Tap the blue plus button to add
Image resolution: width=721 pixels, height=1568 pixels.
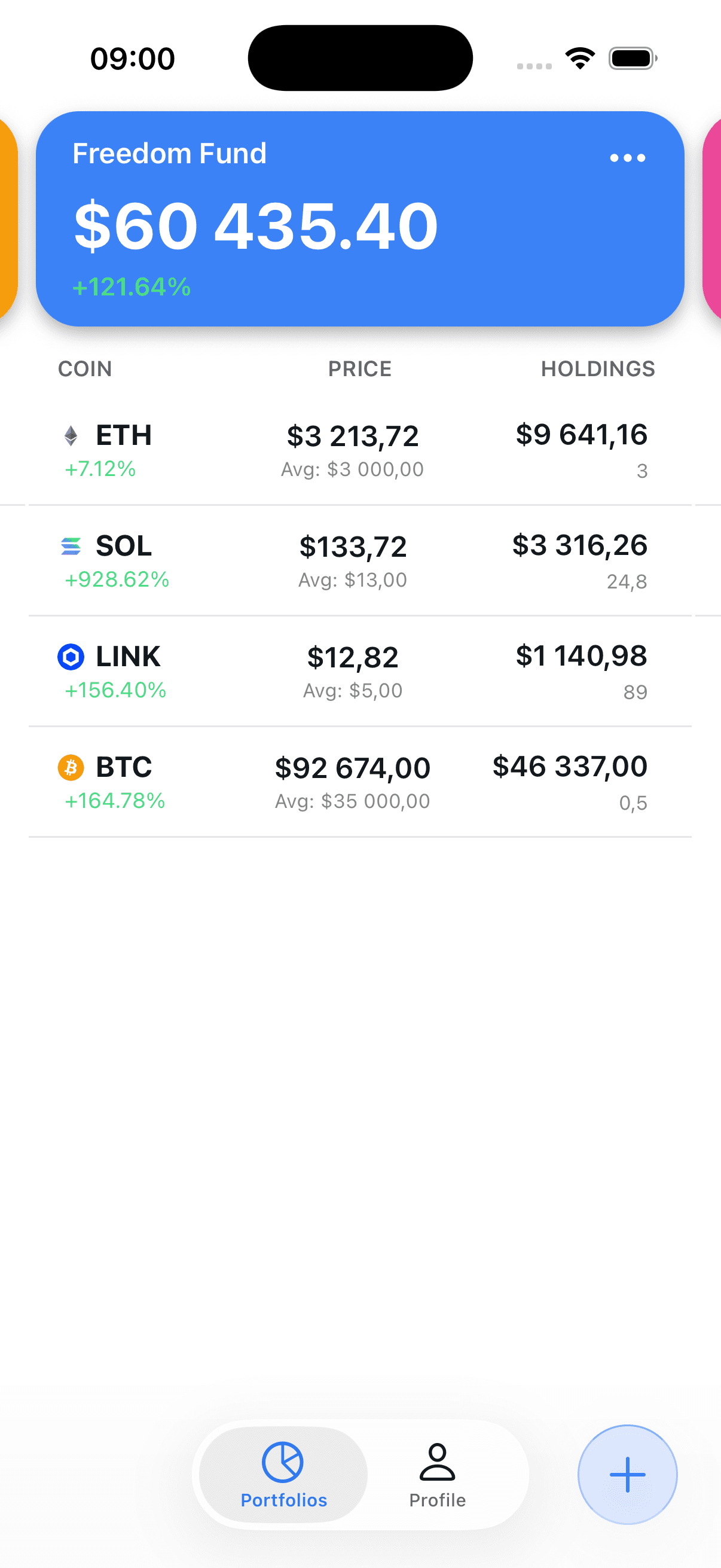click(x=627, y=1475)
